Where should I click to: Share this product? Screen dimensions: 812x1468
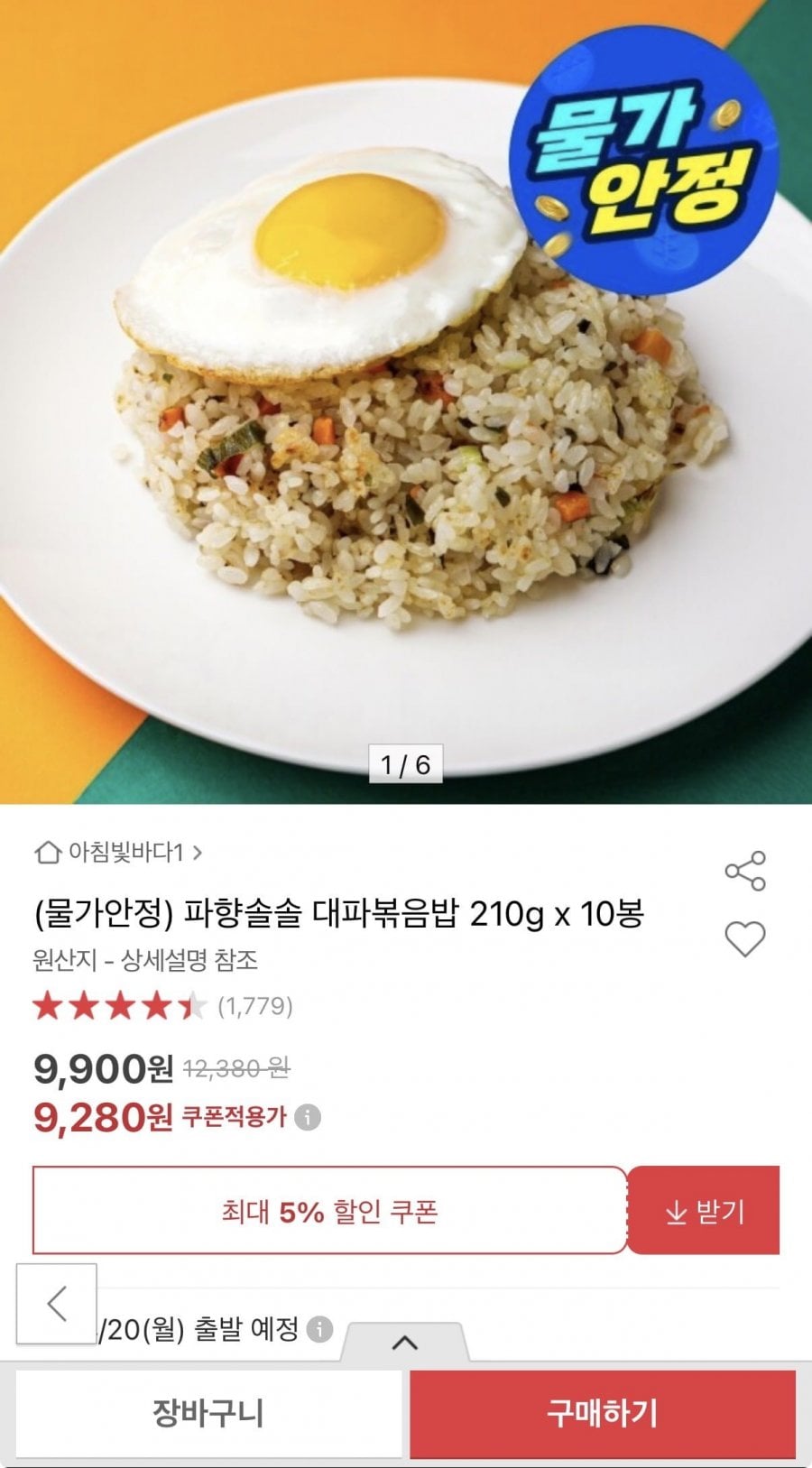click(745, 871)
